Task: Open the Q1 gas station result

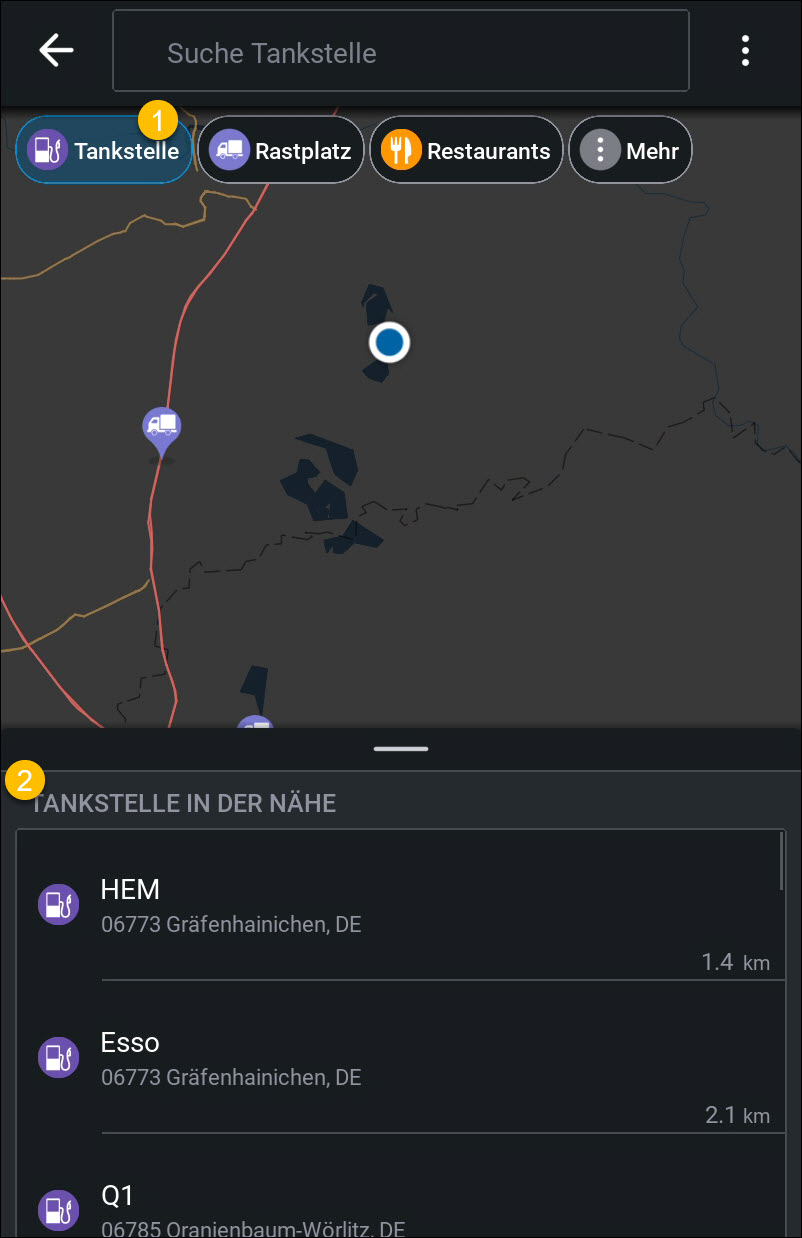Action: 400,1208
